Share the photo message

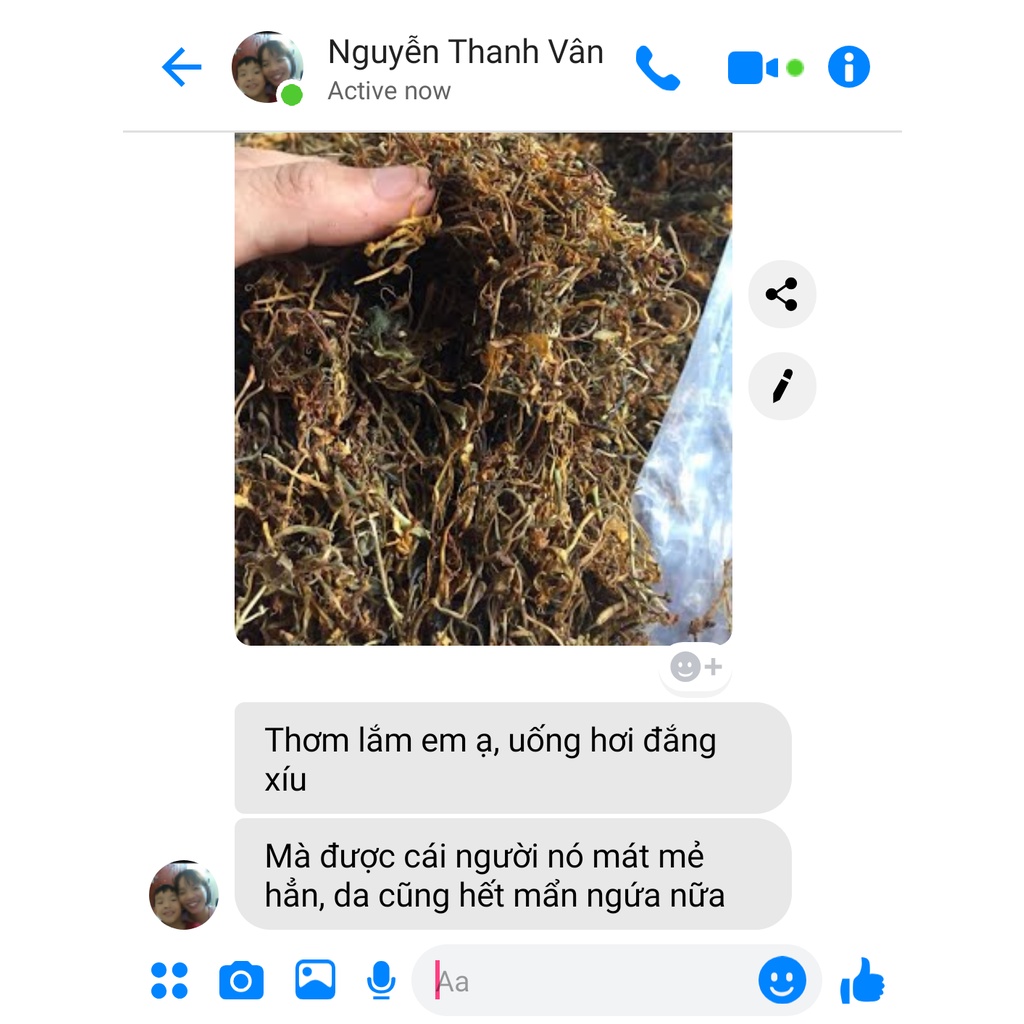(782, 294)
